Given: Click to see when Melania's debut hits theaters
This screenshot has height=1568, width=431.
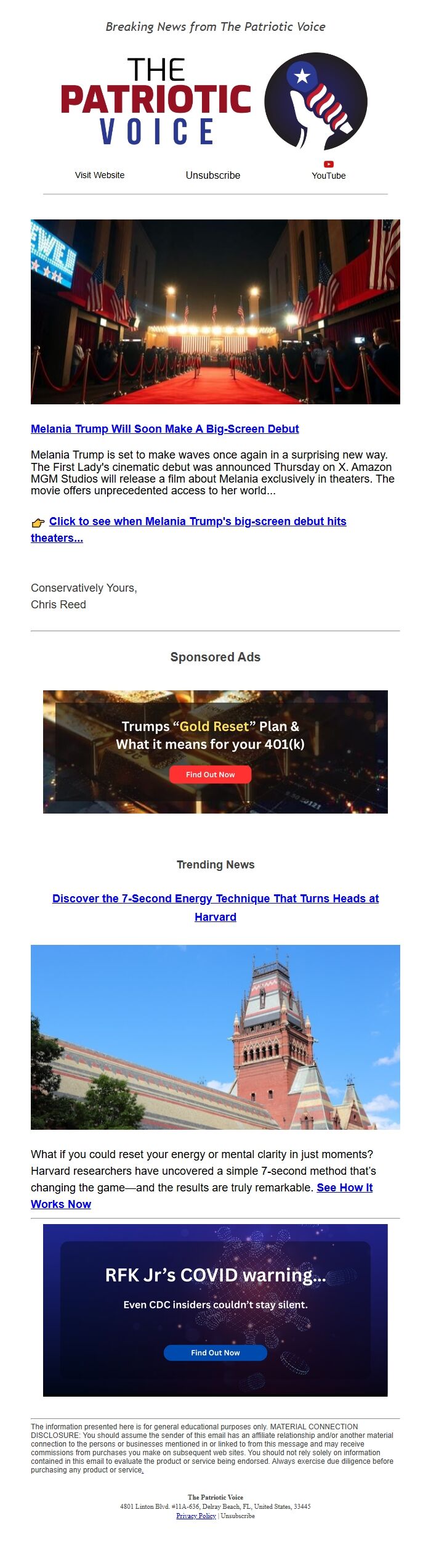Looking at the screenshot, I should tap(197, 521).
